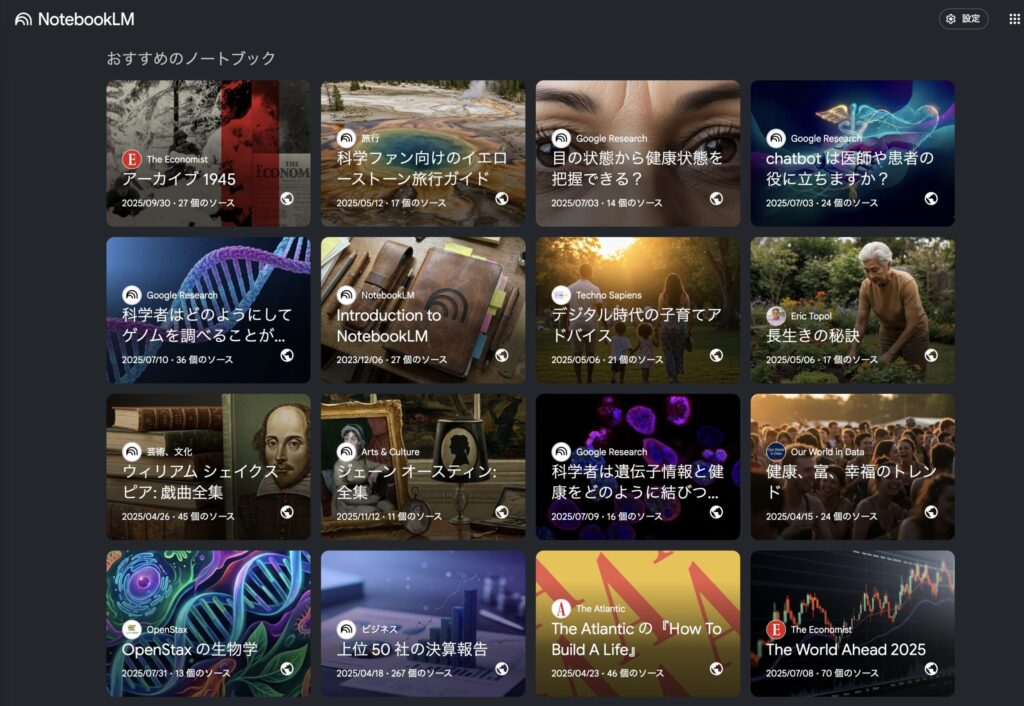Open ジェーン オースティン: 全集 notebook

click(x=422, y=467)
